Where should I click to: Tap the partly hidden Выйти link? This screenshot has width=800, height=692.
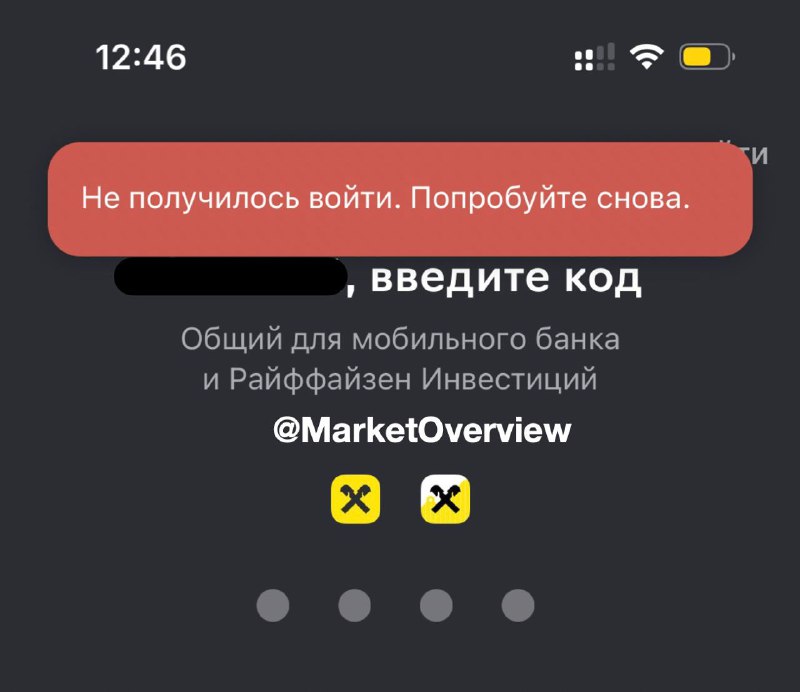pyautogui.click(x=752, y=153)
